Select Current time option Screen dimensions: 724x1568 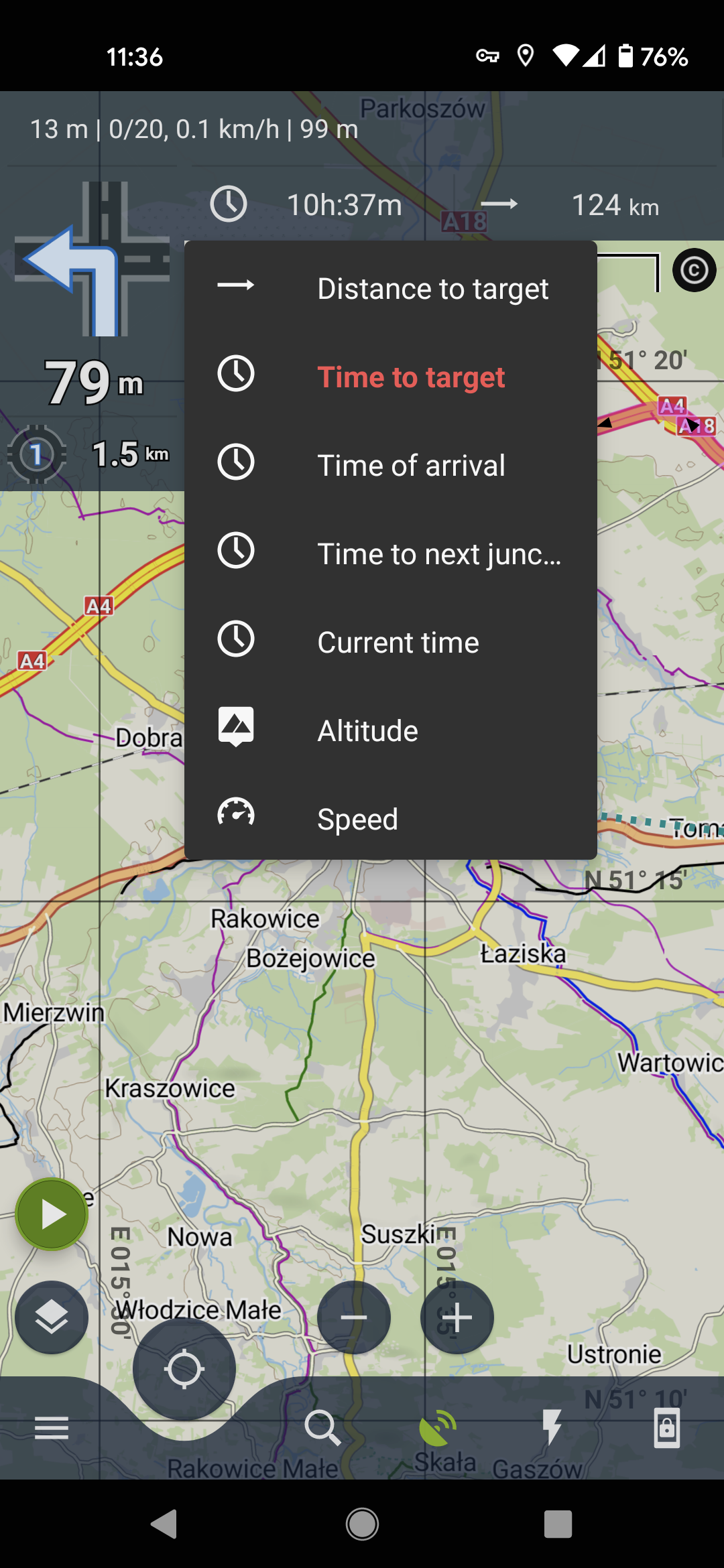(x=390, y=642)
